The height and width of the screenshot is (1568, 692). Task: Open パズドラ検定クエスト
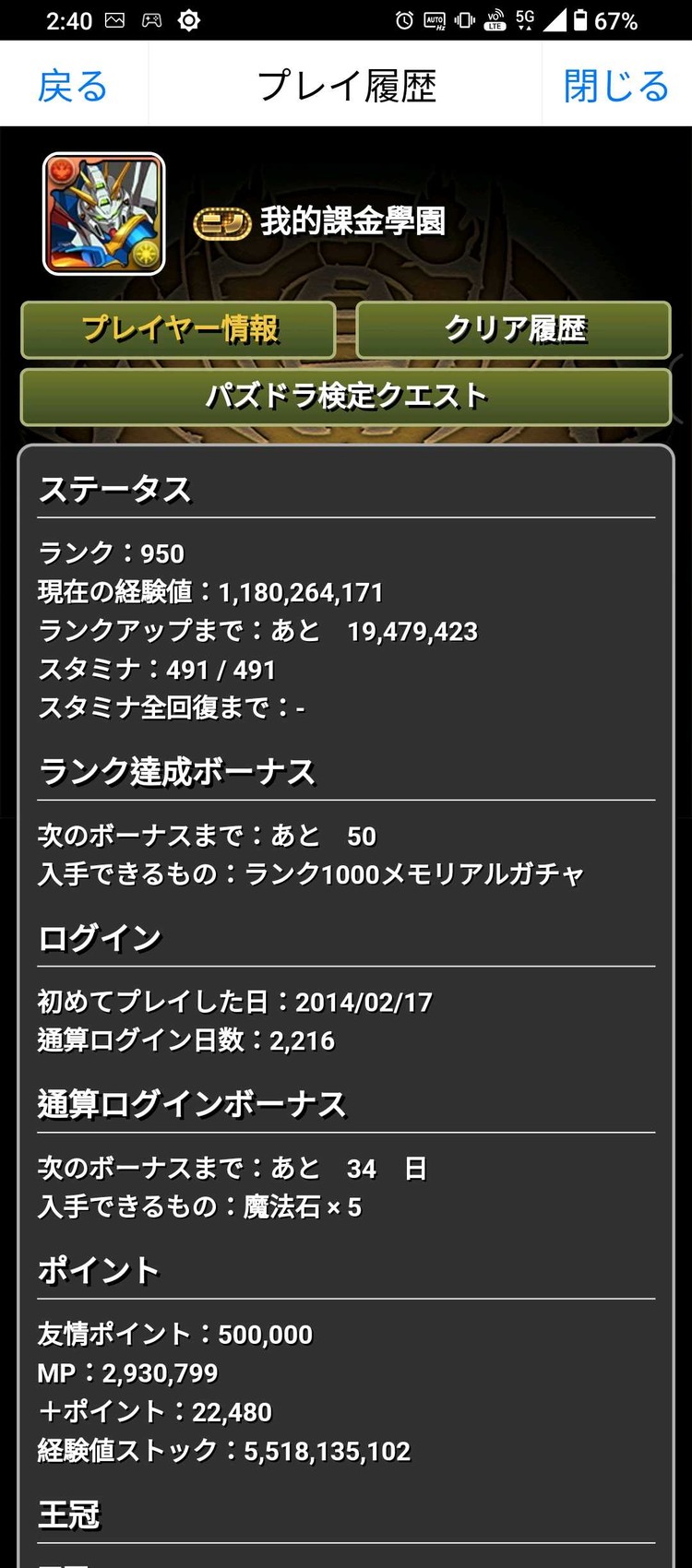(346, 397)
